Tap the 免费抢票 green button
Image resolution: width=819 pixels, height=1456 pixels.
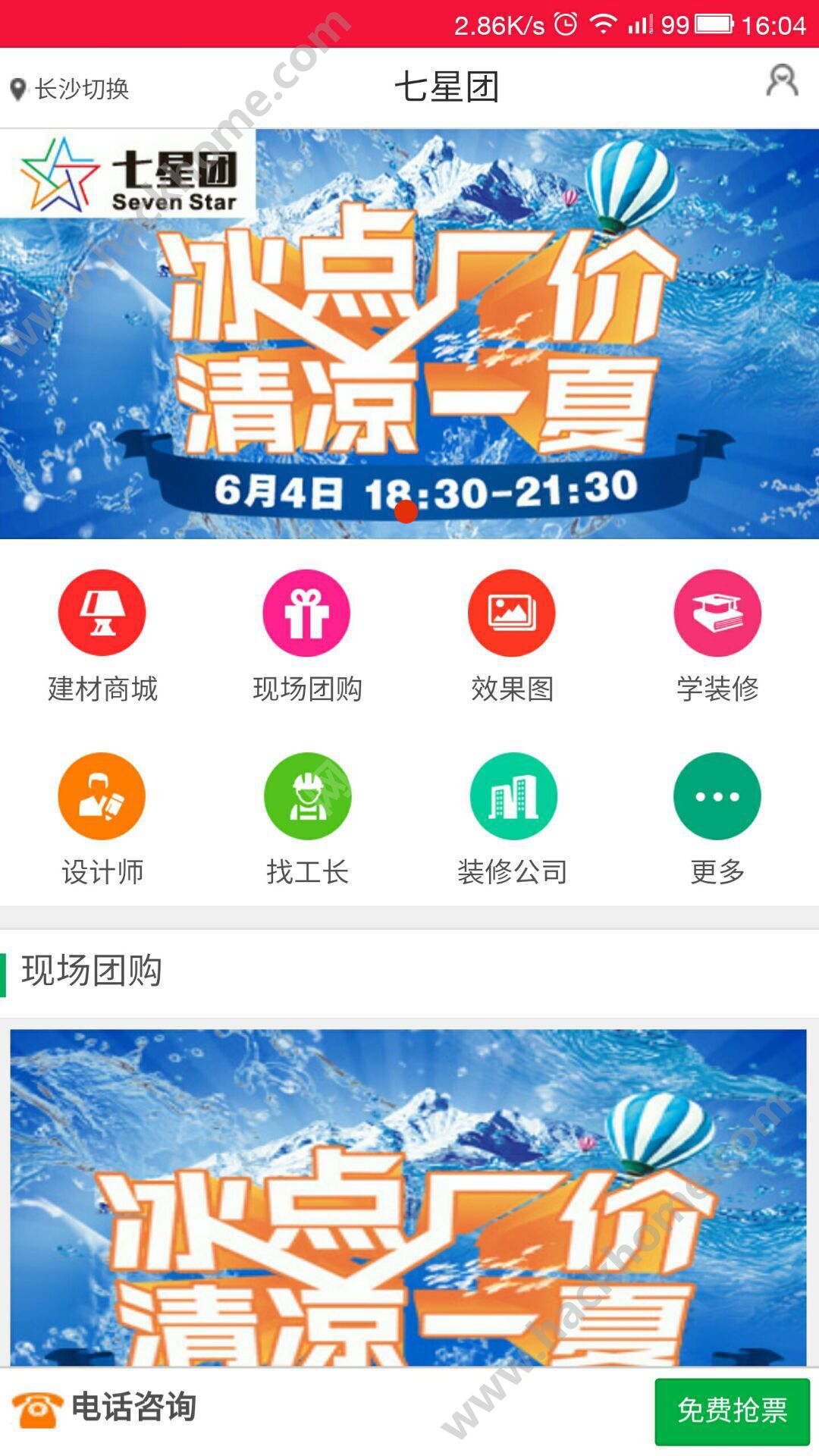tap(732, 1410)
